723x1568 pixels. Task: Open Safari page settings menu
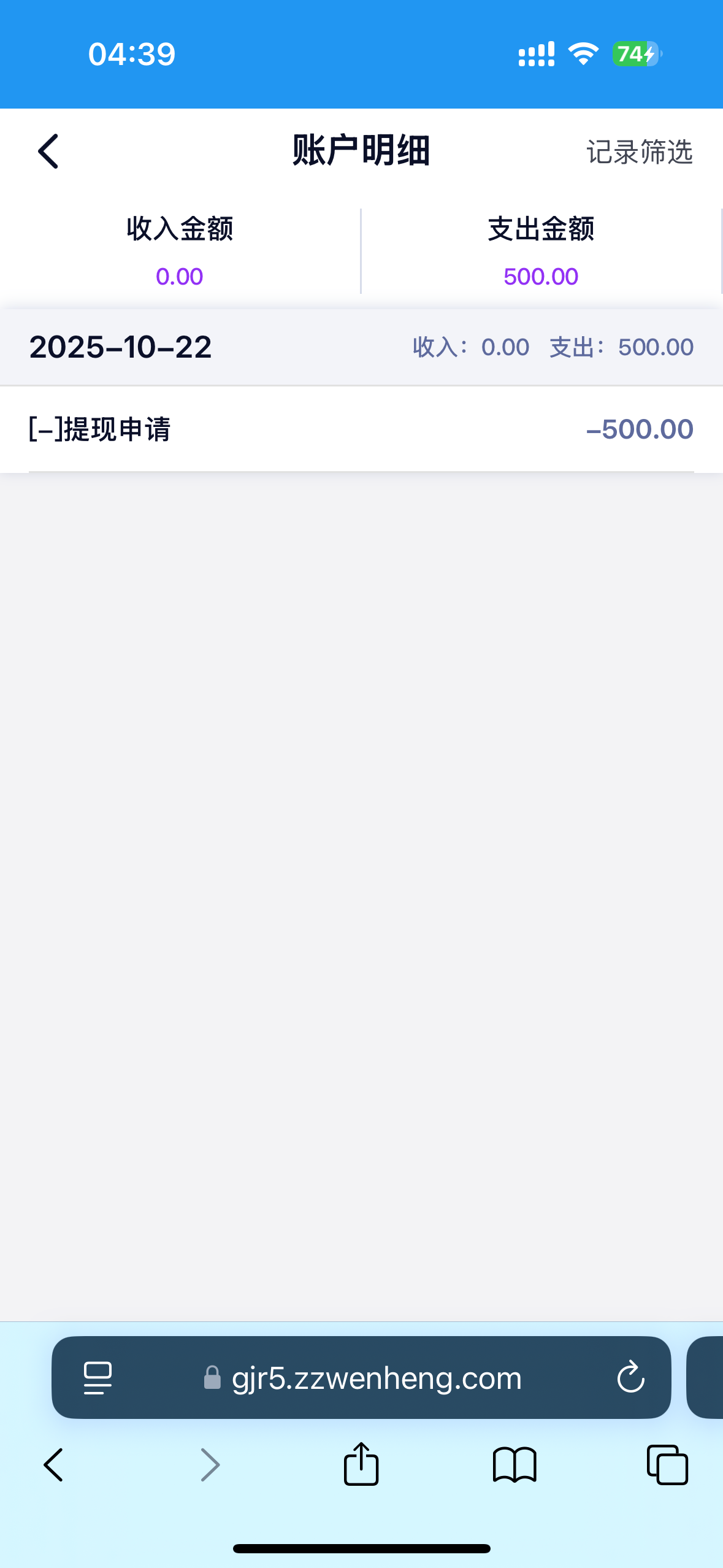click(x=98, y=1378)
